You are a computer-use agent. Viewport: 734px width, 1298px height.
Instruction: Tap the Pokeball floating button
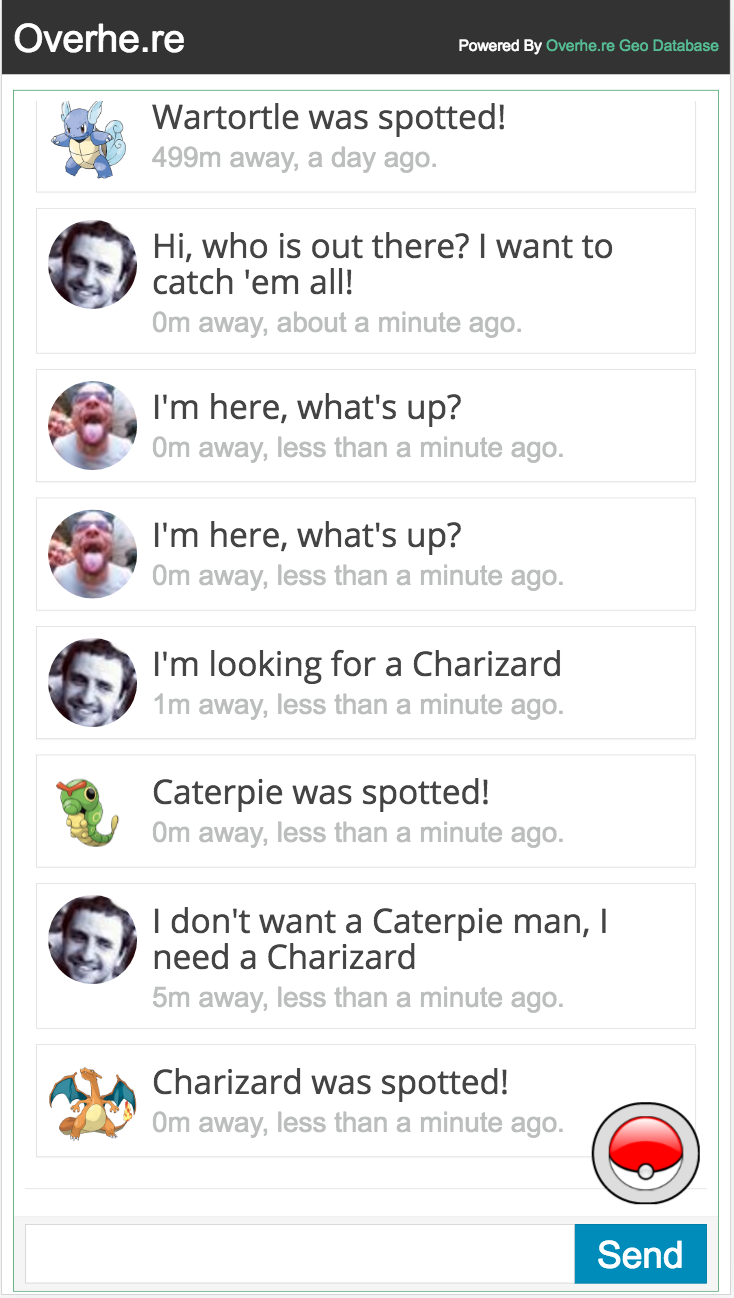[646, 1152]
